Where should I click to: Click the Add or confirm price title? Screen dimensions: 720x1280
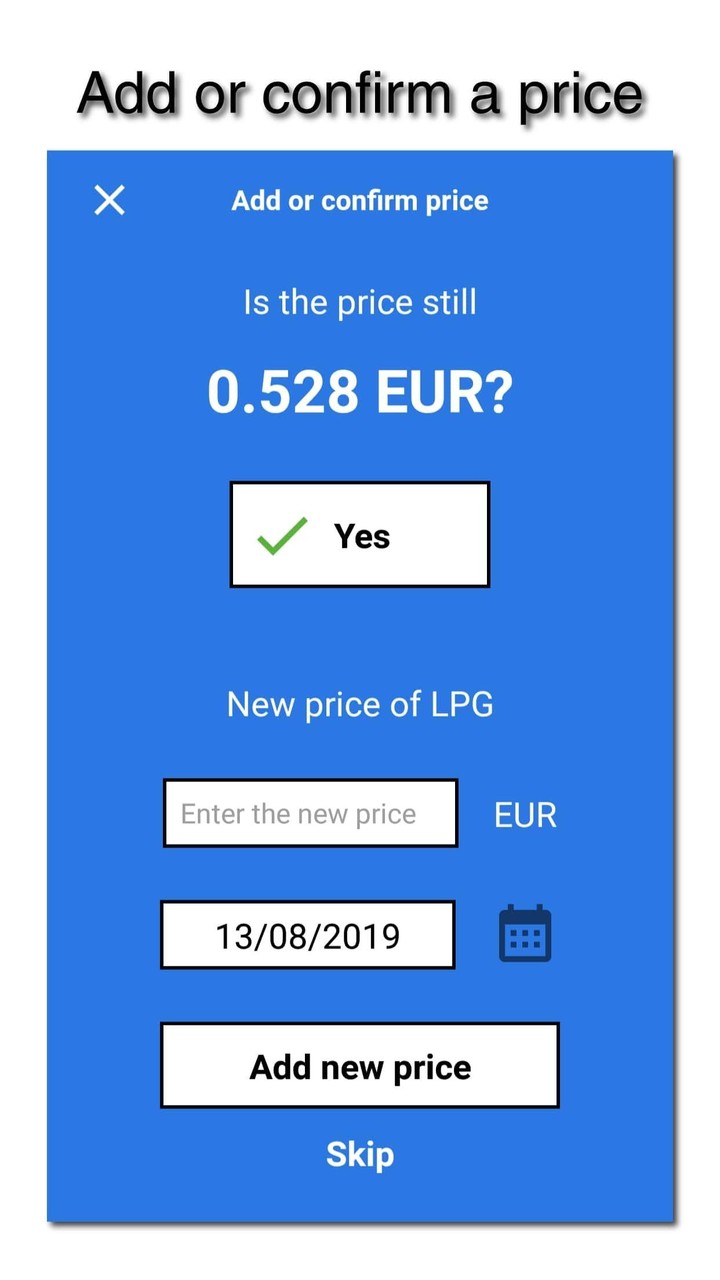pos(359,200)
